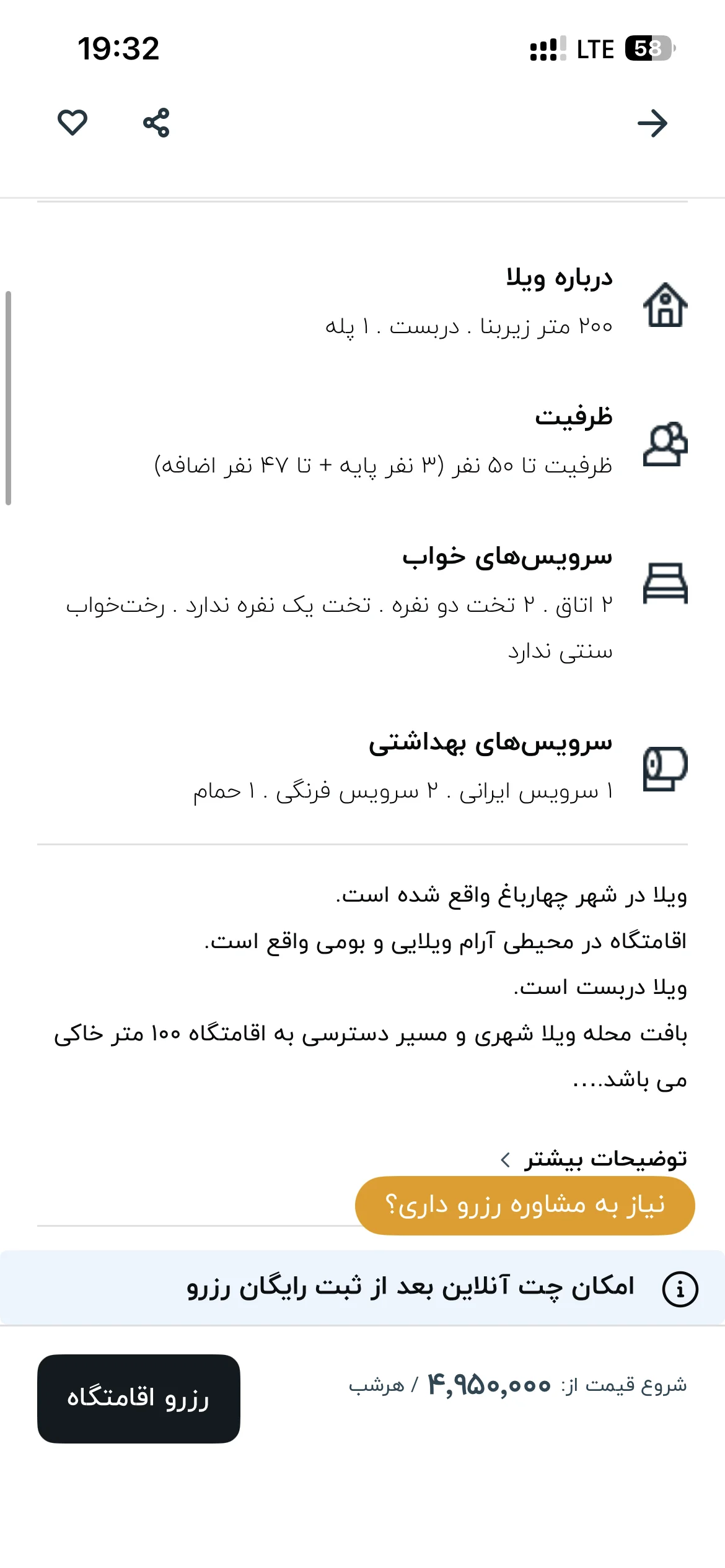This screenshot has height=1568, width=725.
Task: Open the info icon beside the online chat notice
Action: pos(680,1289)
